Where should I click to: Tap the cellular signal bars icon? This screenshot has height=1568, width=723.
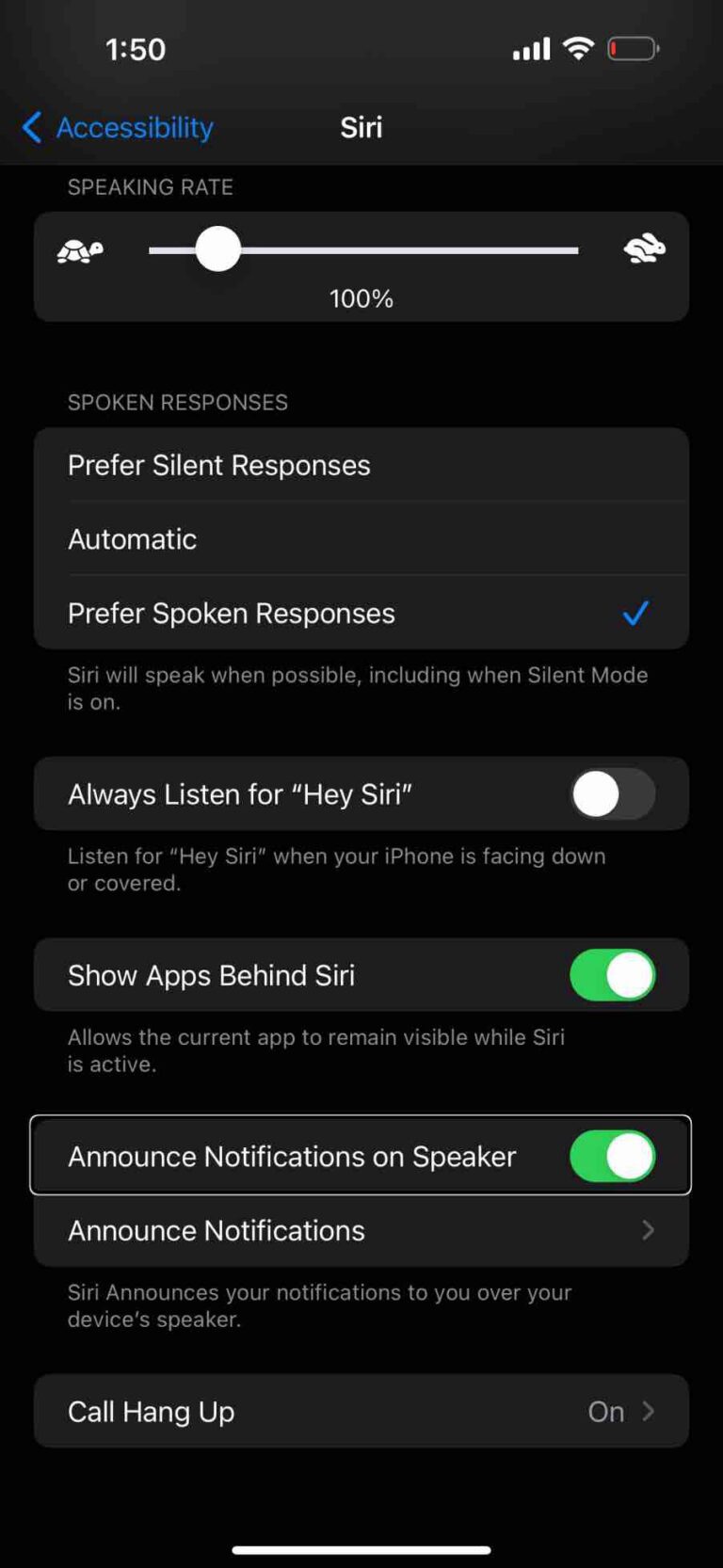tap(529, 48)
